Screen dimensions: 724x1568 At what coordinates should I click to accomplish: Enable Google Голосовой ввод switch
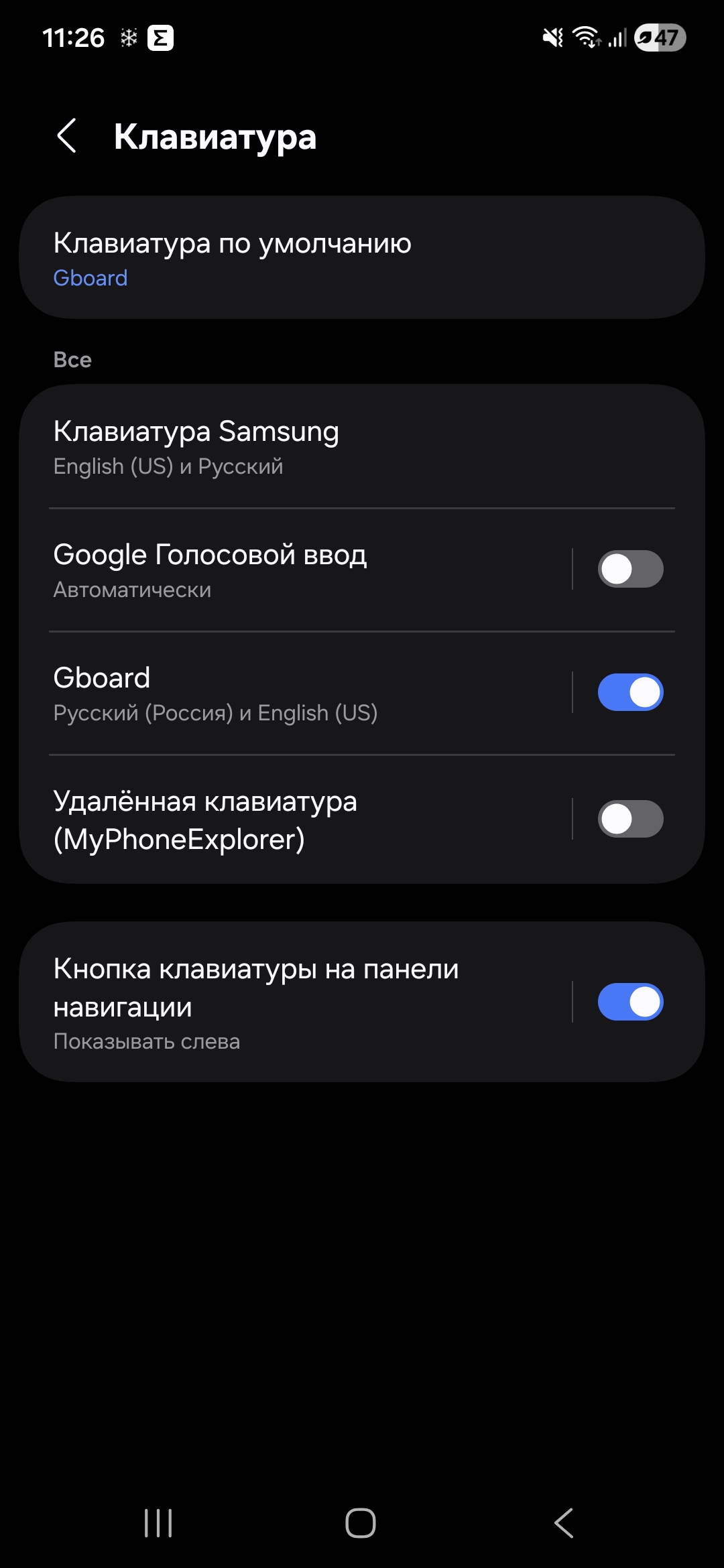630,569
